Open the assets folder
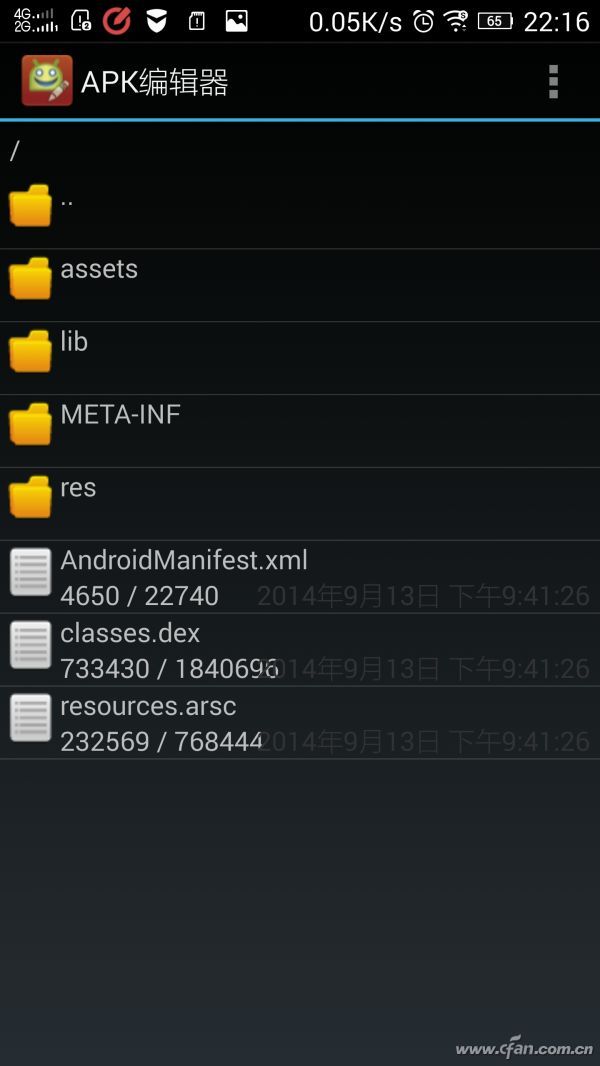 click(x=300, y=286)
